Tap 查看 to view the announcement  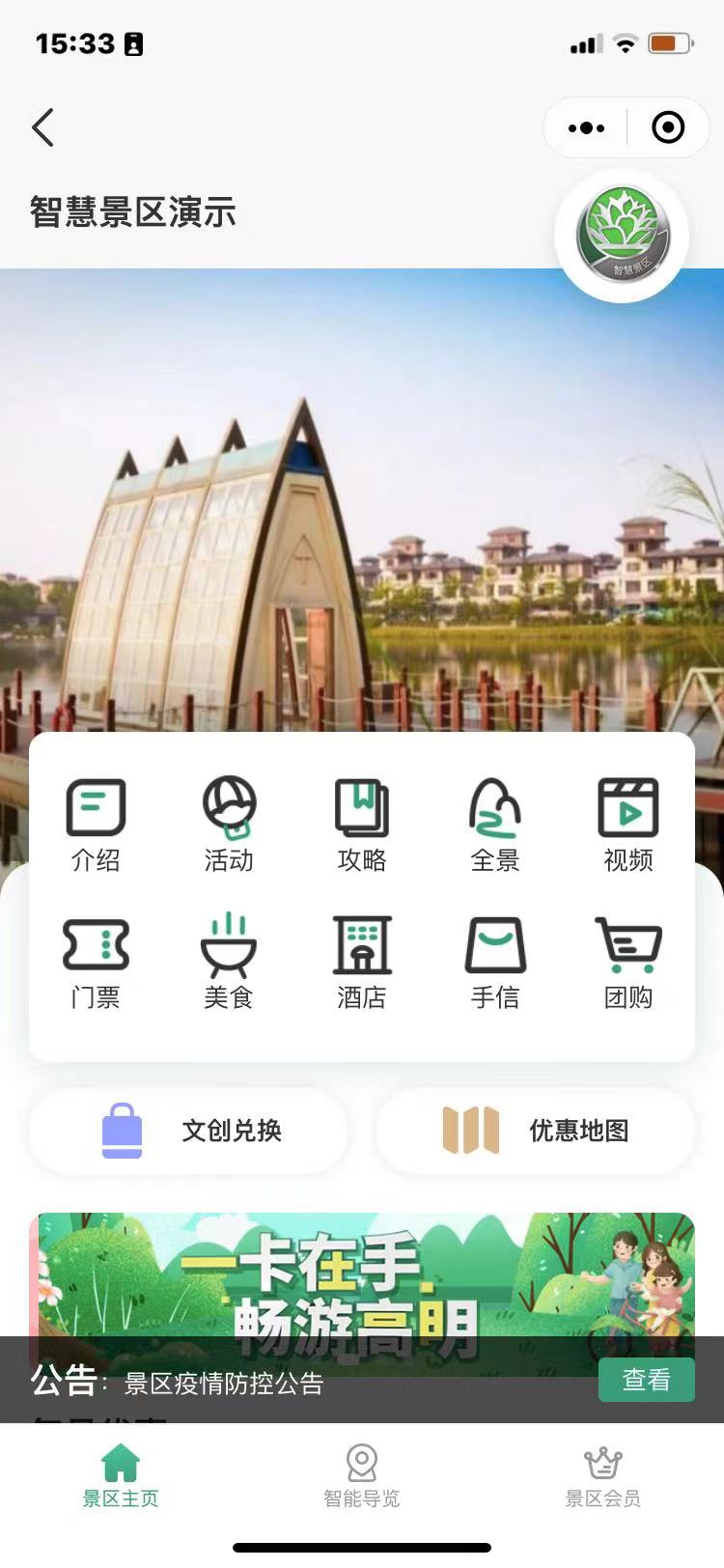tap(646, 1380)
